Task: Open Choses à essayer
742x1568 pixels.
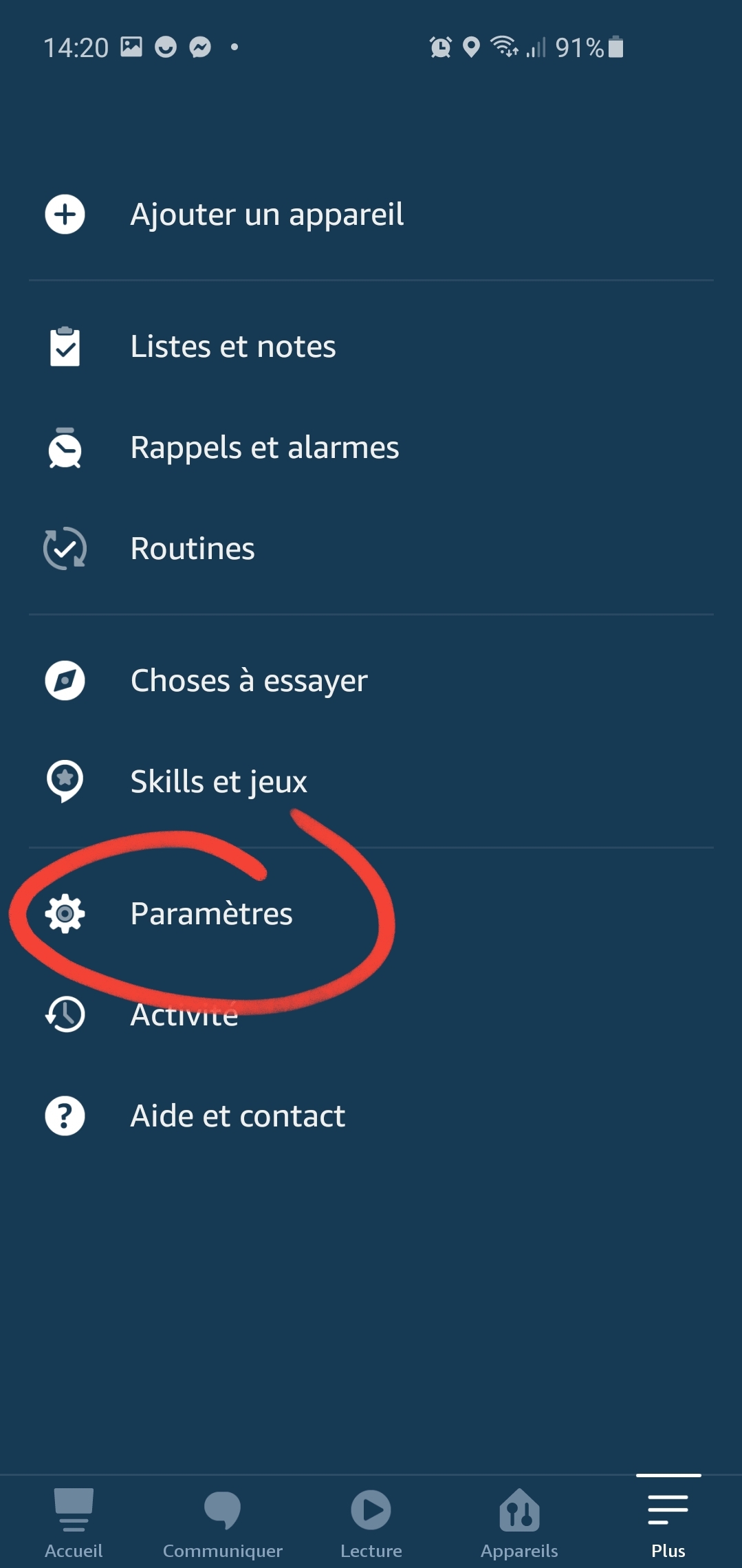Action: coord(371,681)
